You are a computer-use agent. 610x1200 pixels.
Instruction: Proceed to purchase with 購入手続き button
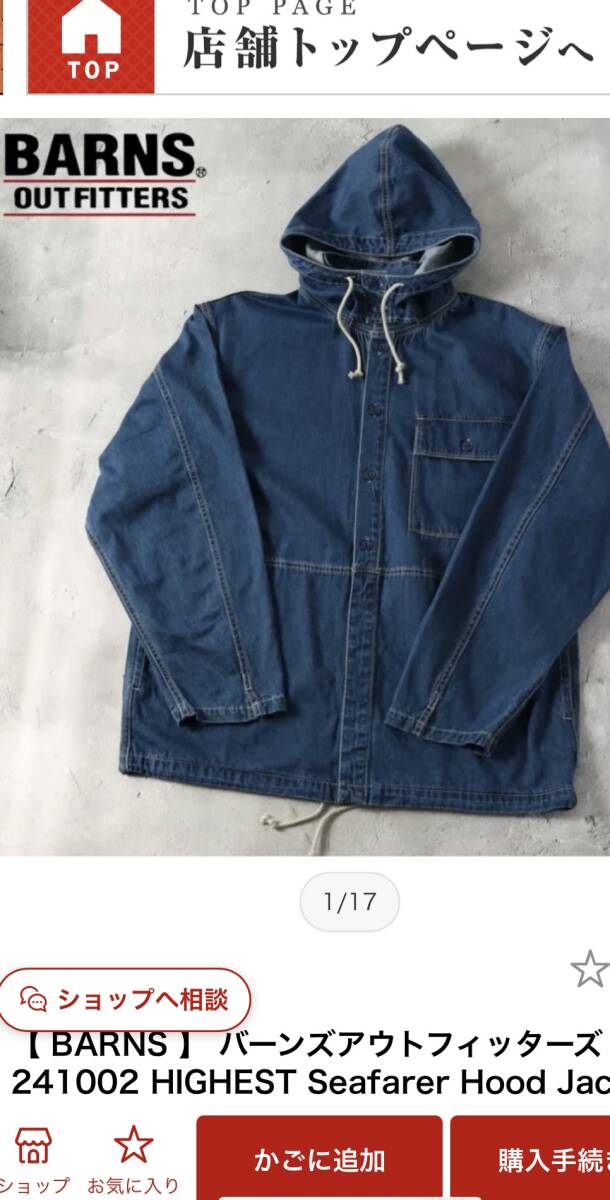532,1160
